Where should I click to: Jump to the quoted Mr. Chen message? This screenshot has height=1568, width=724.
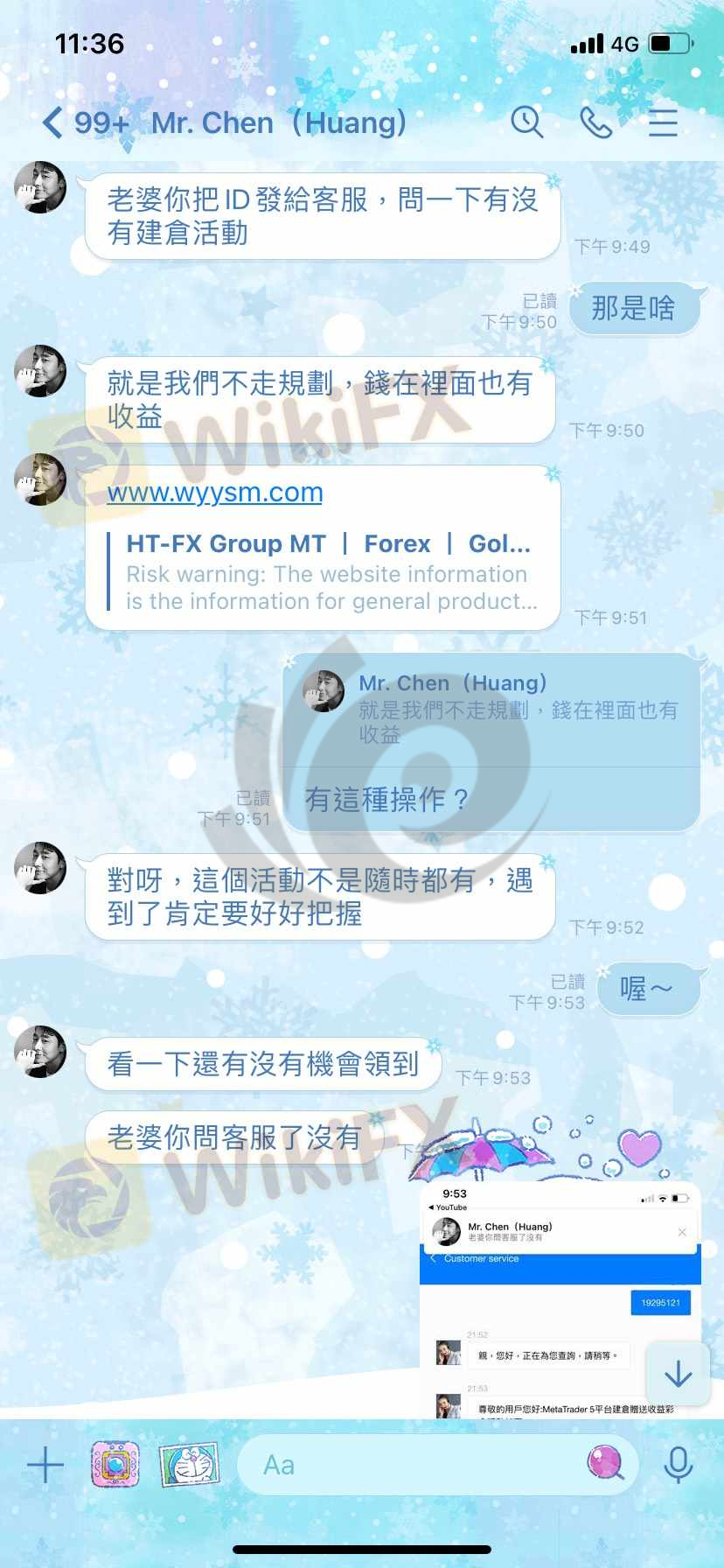491,708
